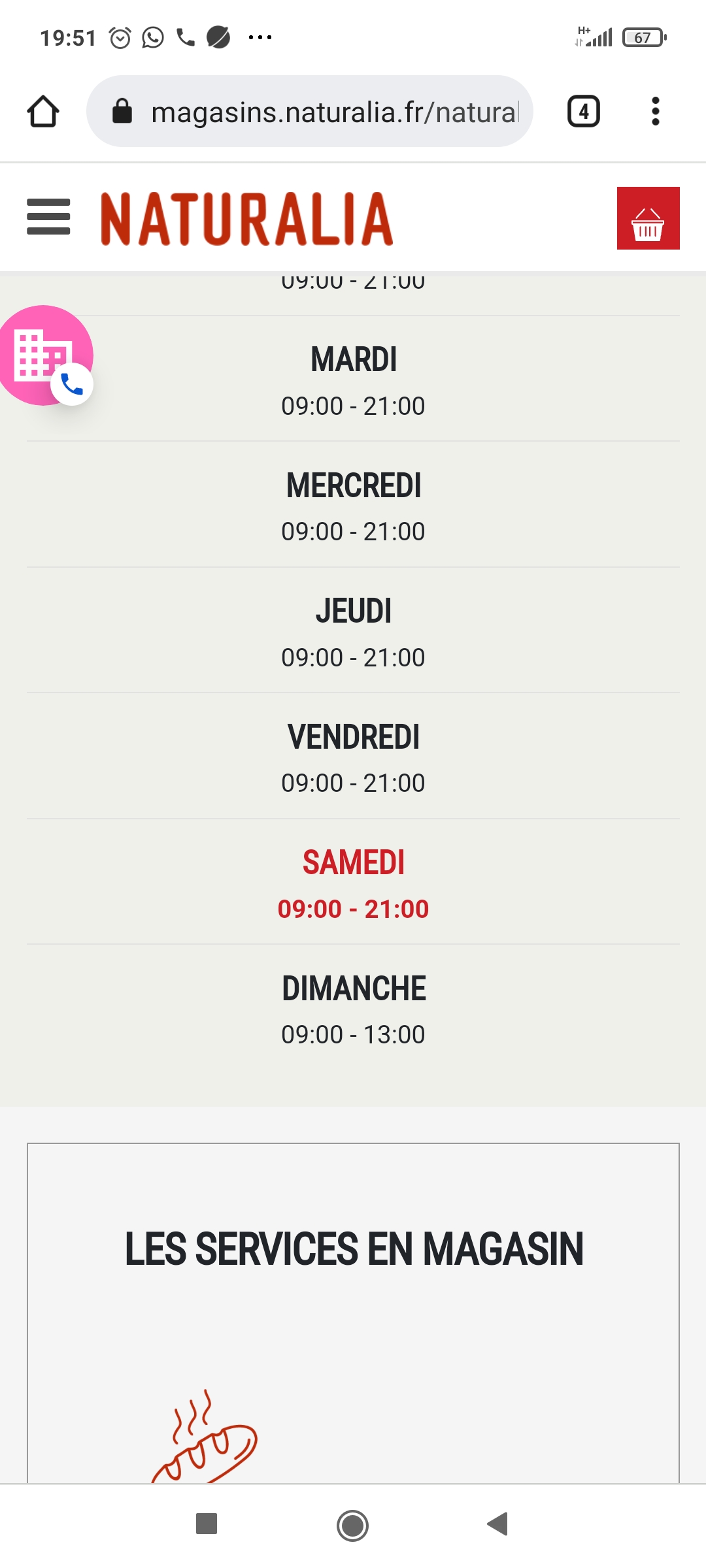This screenshot has width=706, height=1568.
Task: Open the browser tab switcher
Action: (583, 112)
